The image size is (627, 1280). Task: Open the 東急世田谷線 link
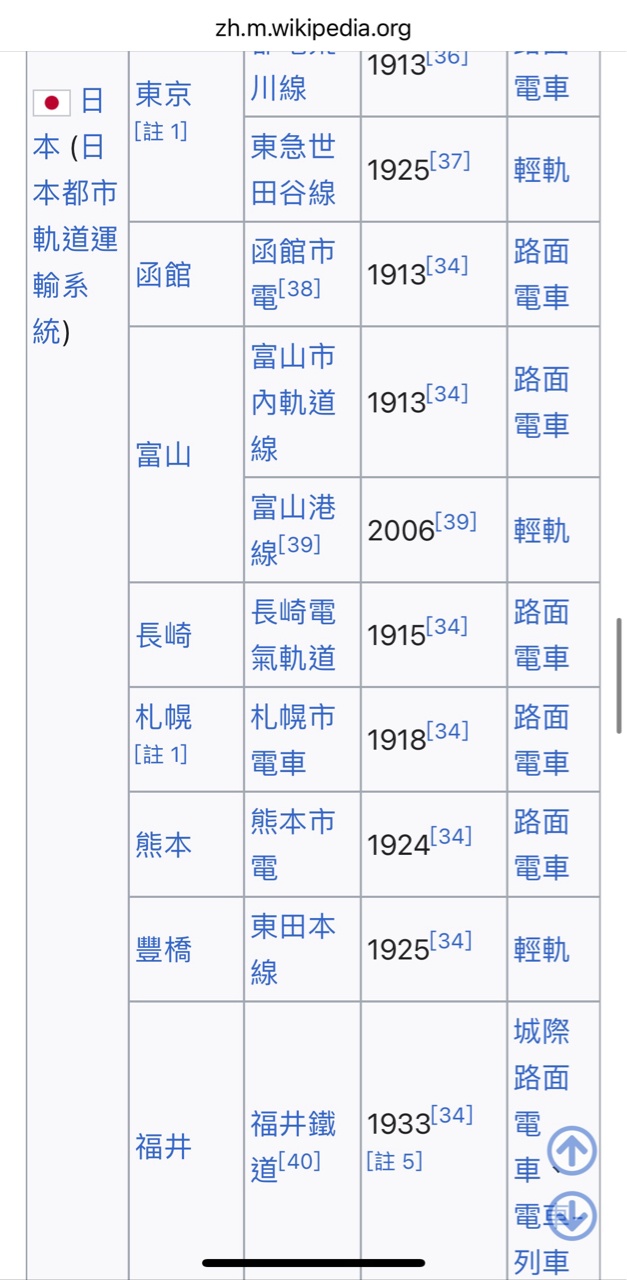(x=293, y=169)
